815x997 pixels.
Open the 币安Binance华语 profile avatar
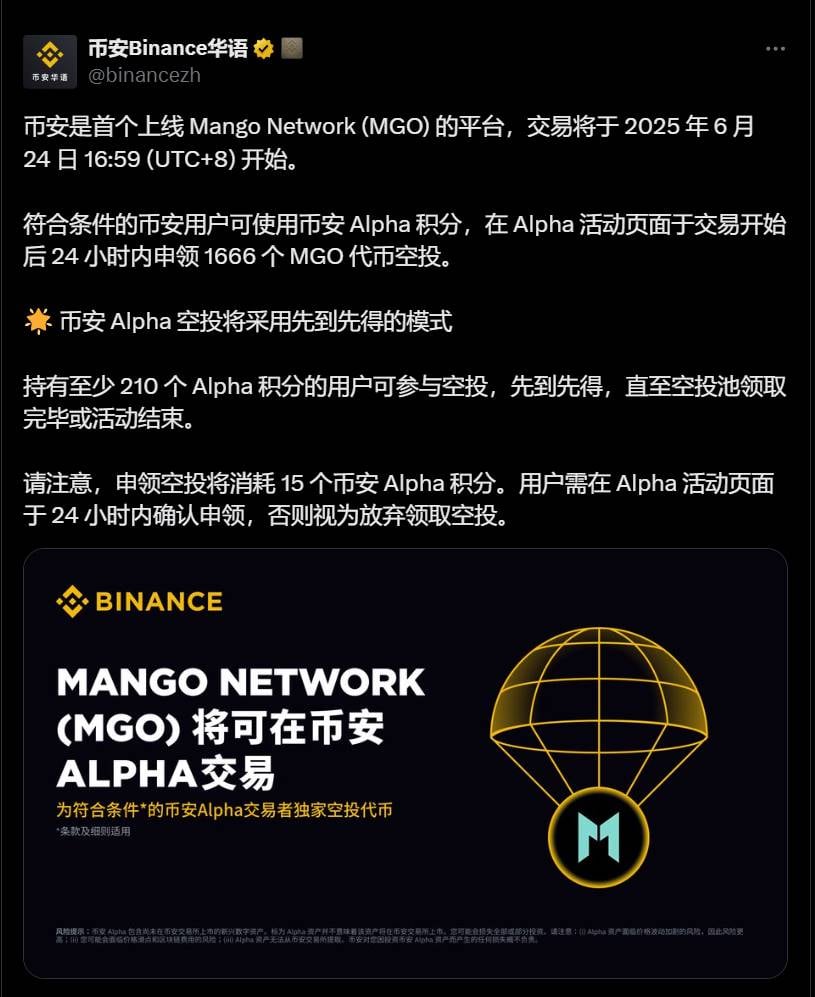50,61
